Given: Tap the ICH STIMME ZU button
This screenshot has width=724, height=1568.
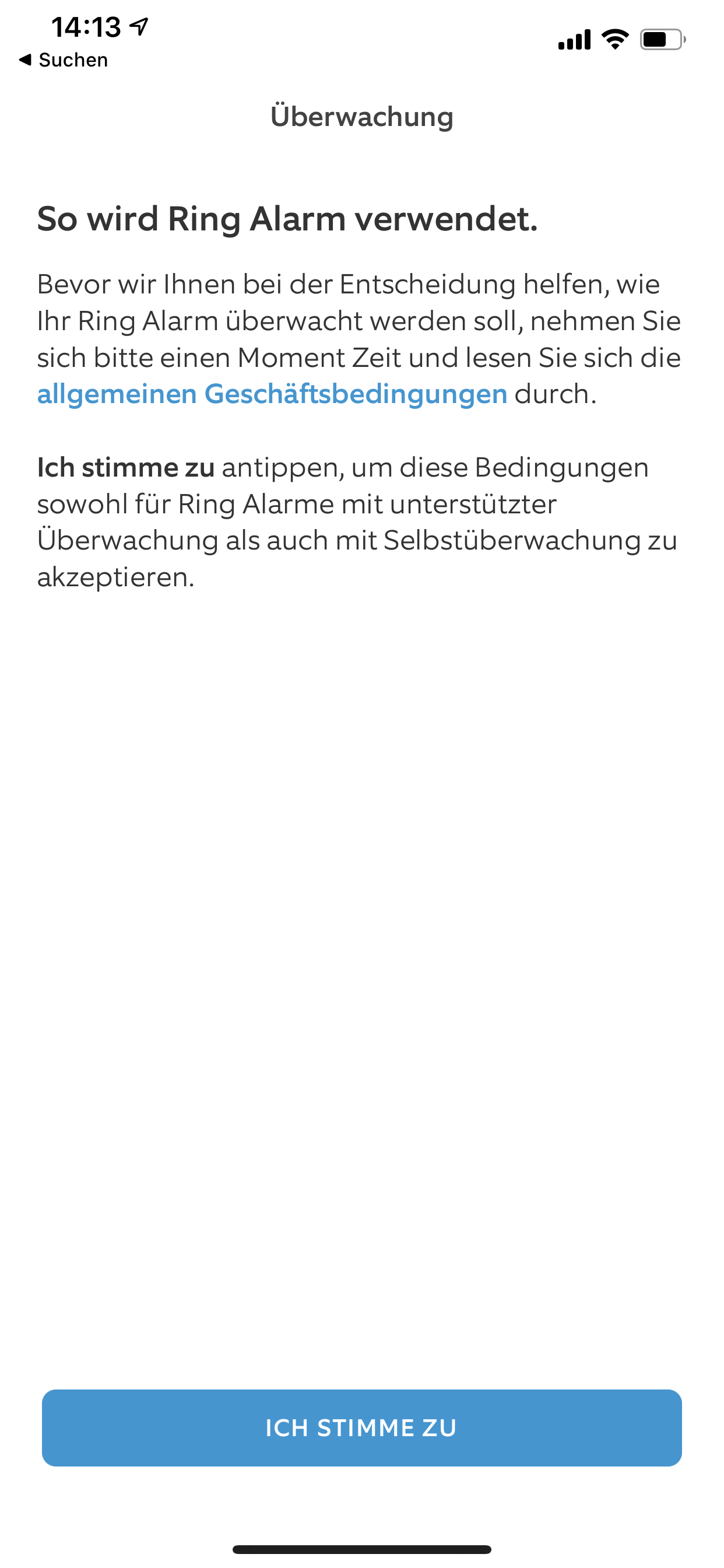Looking at the screenshot, I should [361, 1427].
